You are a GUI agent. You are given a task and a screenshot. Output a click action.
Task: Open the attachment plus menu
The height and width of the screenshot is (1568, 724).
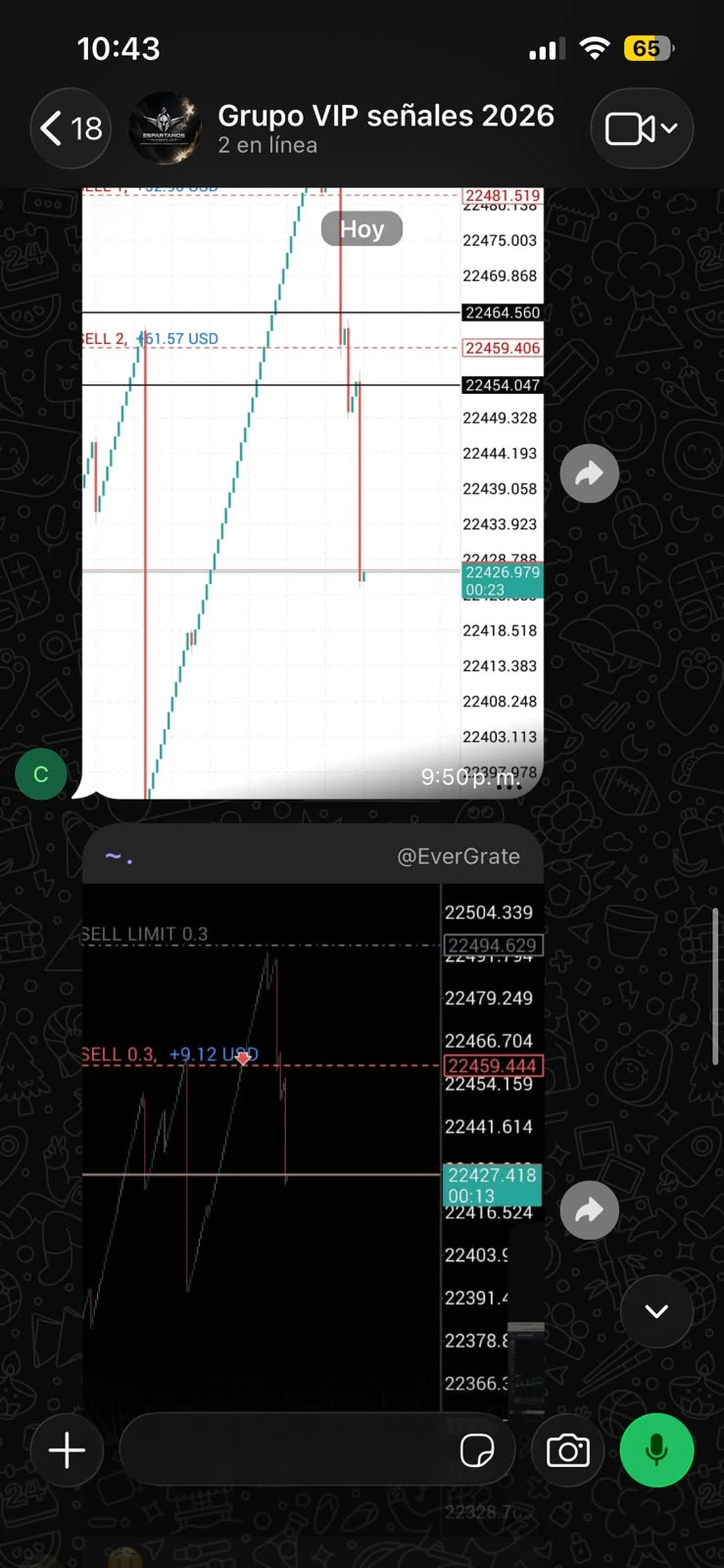click(x=67, y=1450)
